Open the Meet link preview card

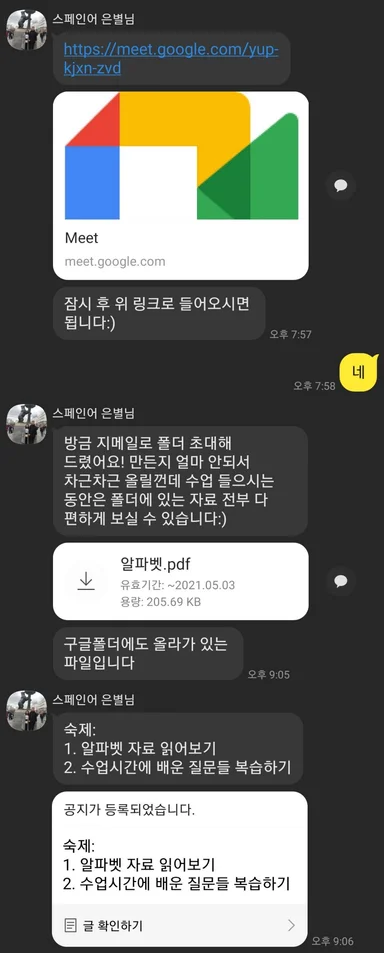[180, 185]
